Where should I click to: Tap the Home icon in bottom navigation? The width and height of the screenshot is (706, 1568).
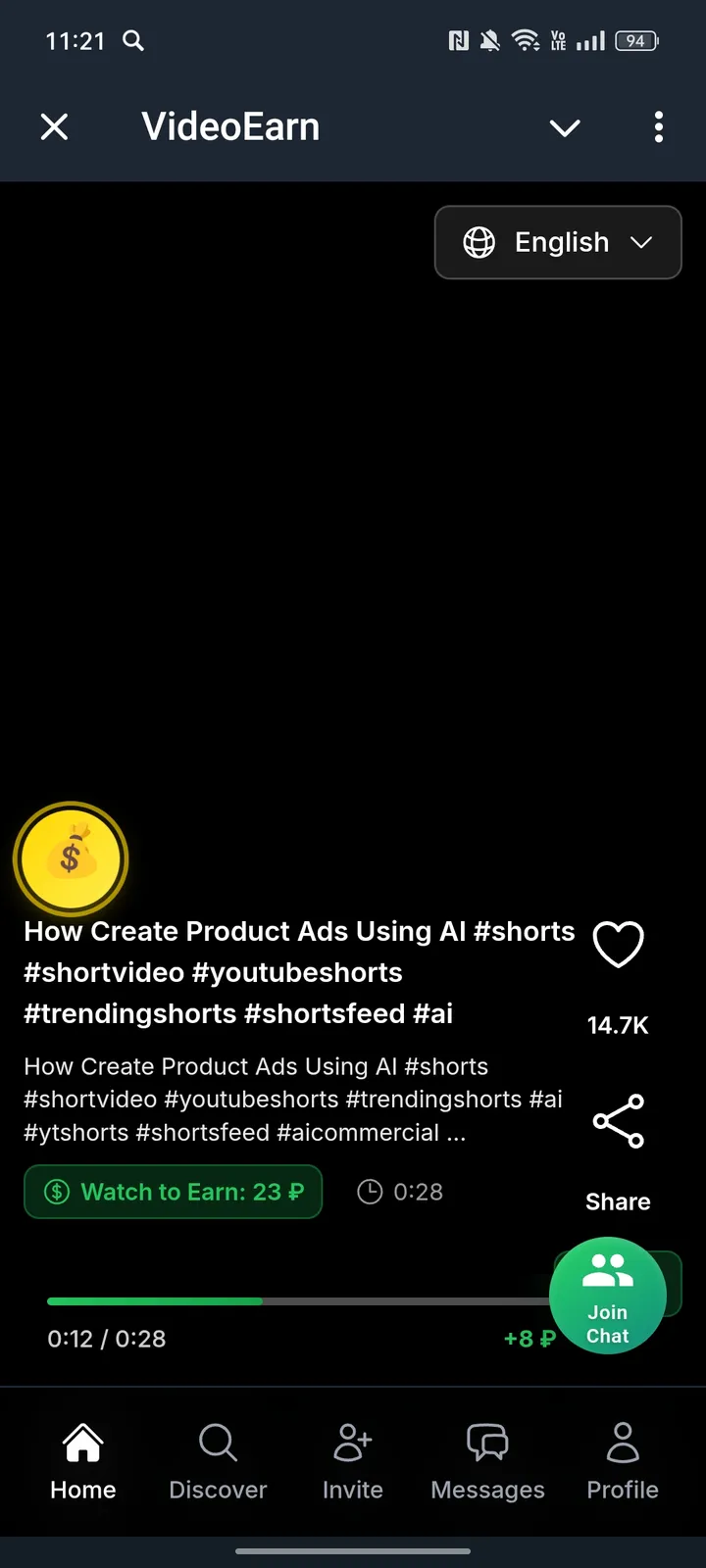point(82,1442)
